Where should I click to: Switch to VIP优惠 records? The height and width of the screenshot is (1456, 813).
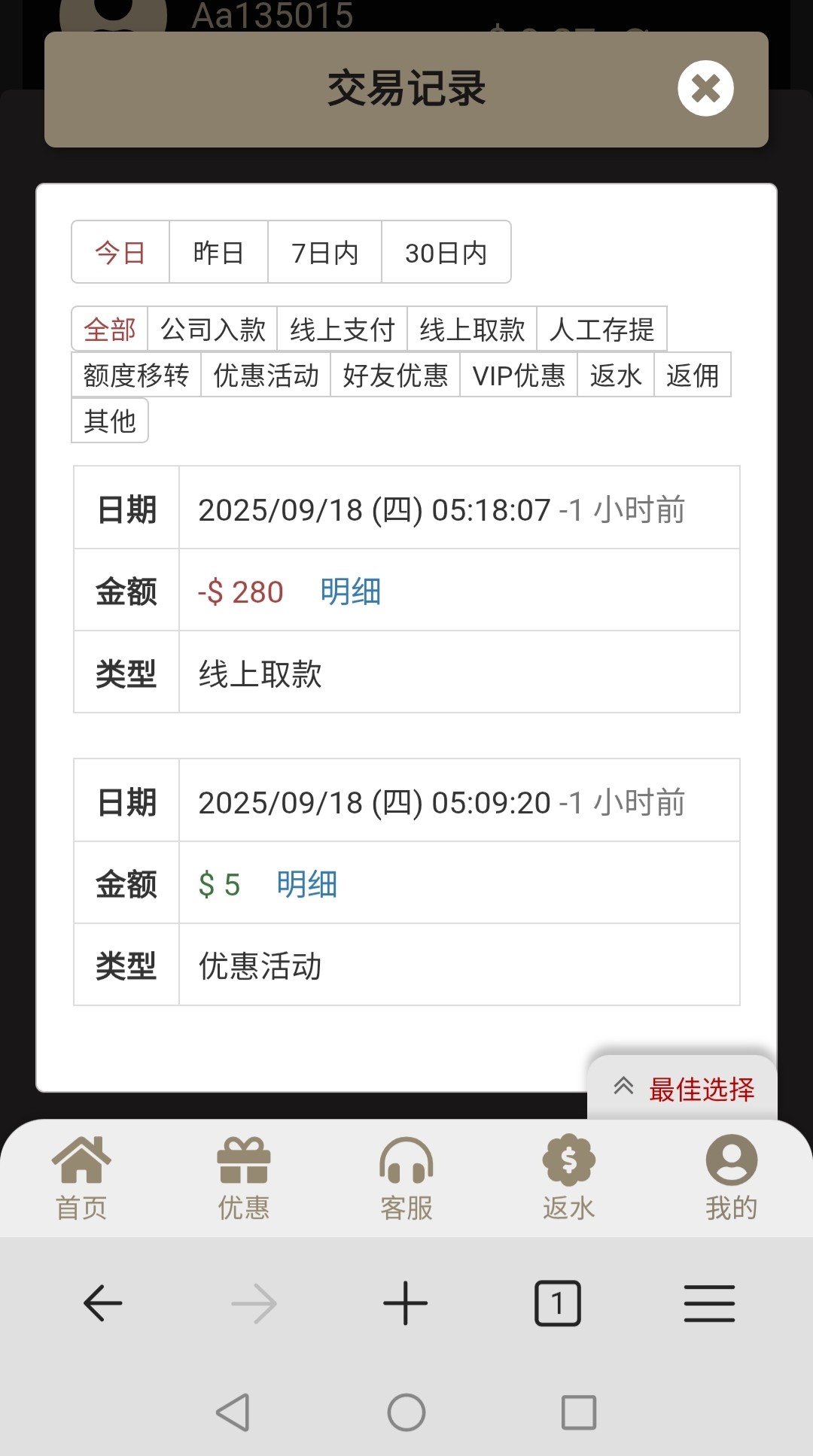pyautogui.click(x=519, y=375)
